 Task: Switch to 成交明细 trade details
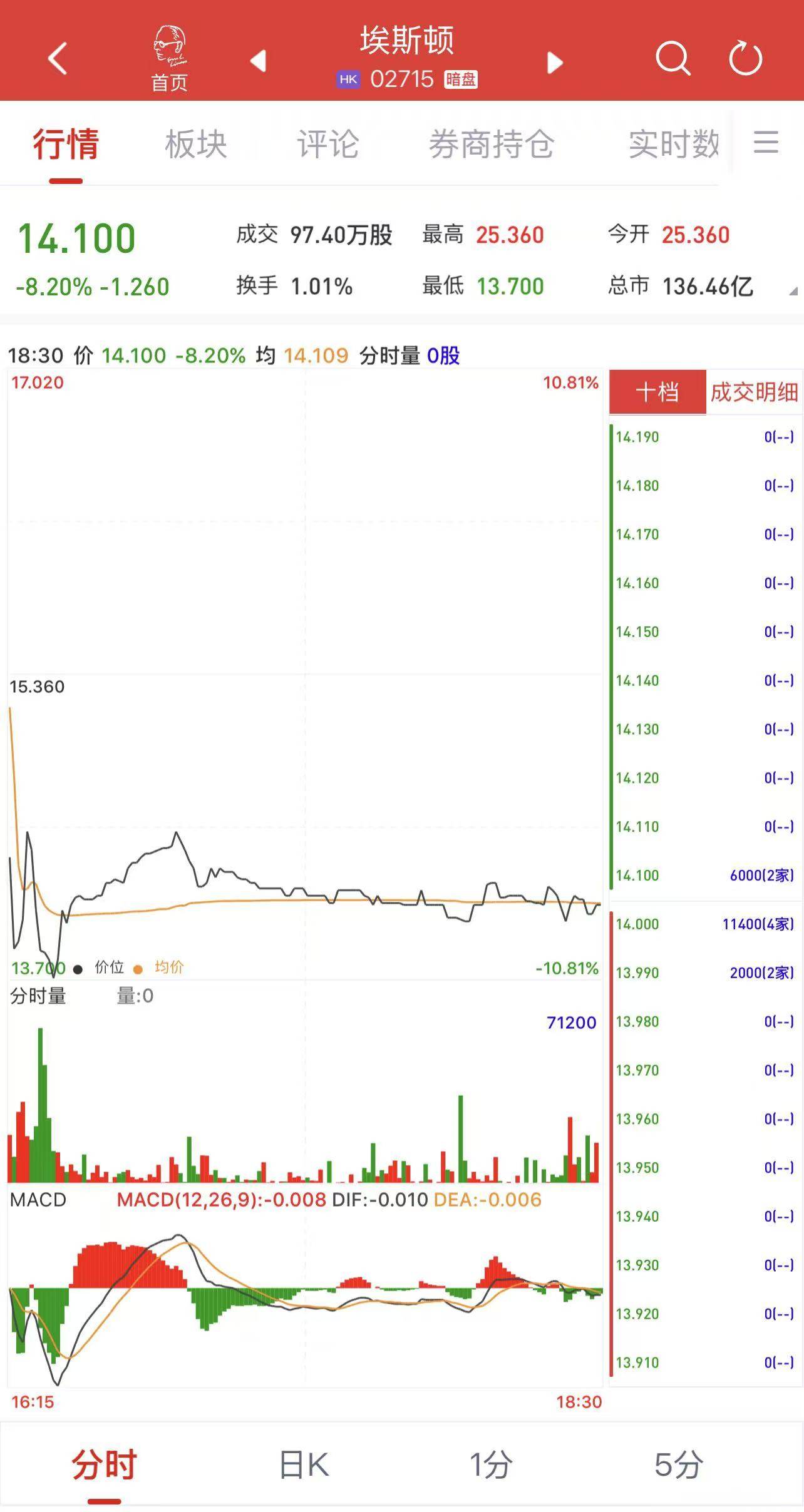[x=754, y=392]
